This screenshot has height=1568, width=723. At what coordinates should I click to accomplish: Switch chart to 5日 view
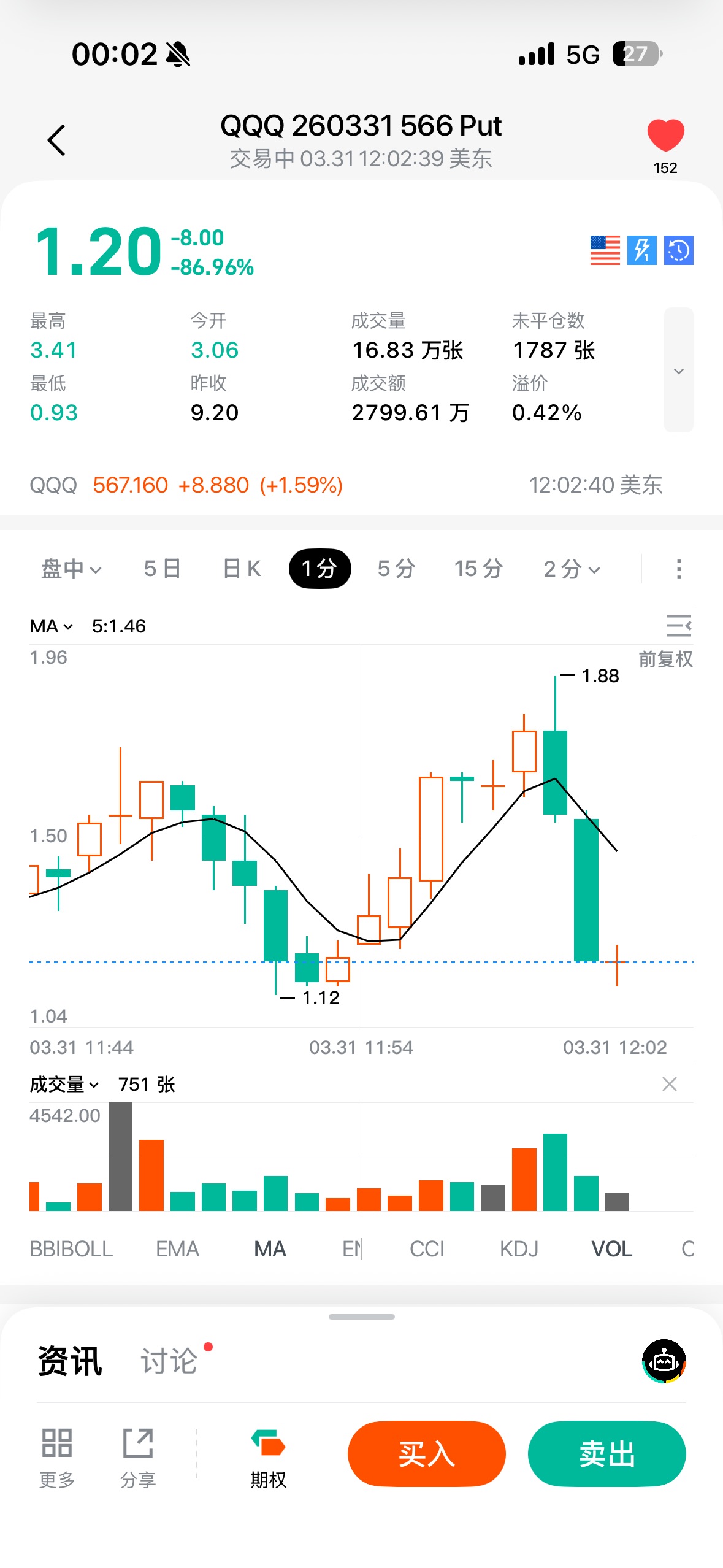pyautogui.click(x=162, y=569)
